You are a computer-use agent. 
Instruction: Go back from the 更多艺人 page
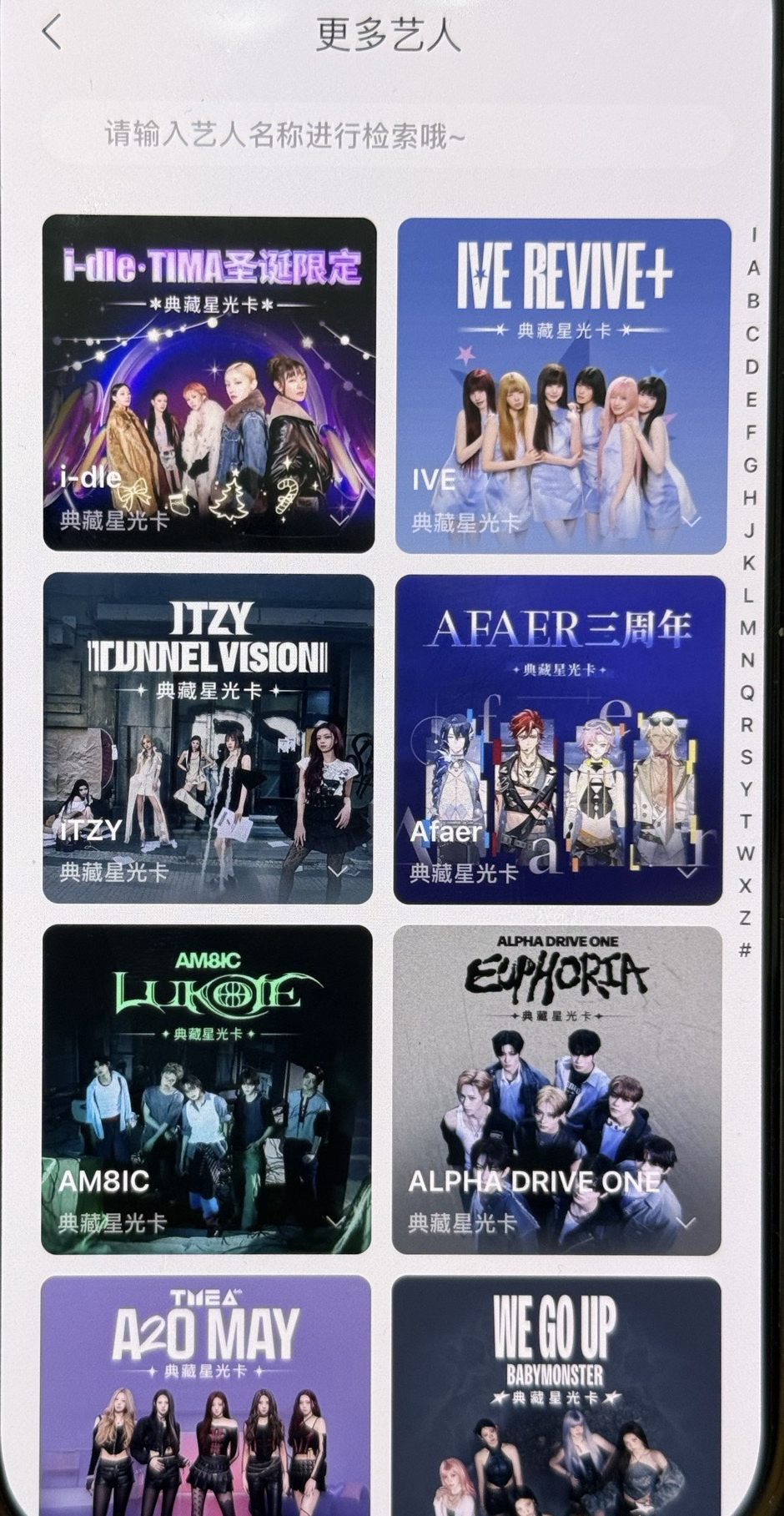click(53, 33)
